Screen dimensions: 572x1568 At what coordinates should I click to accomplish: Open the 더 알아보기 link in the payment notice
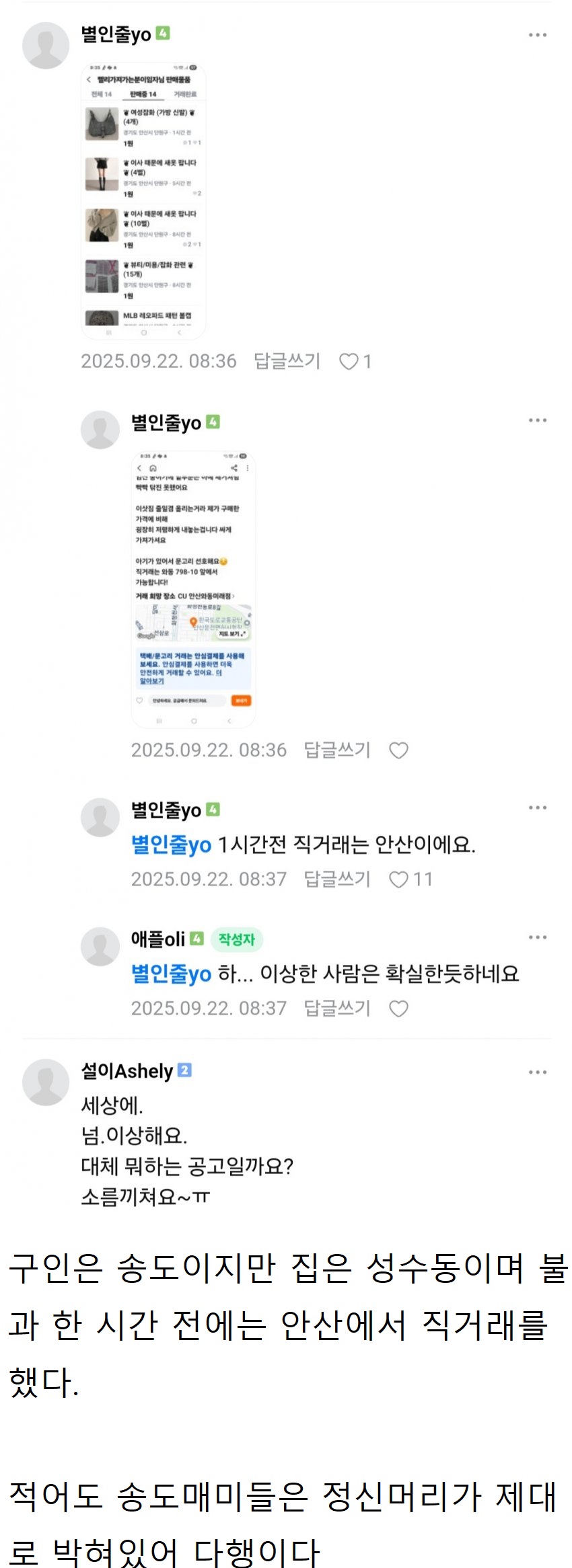pos(152,681)
